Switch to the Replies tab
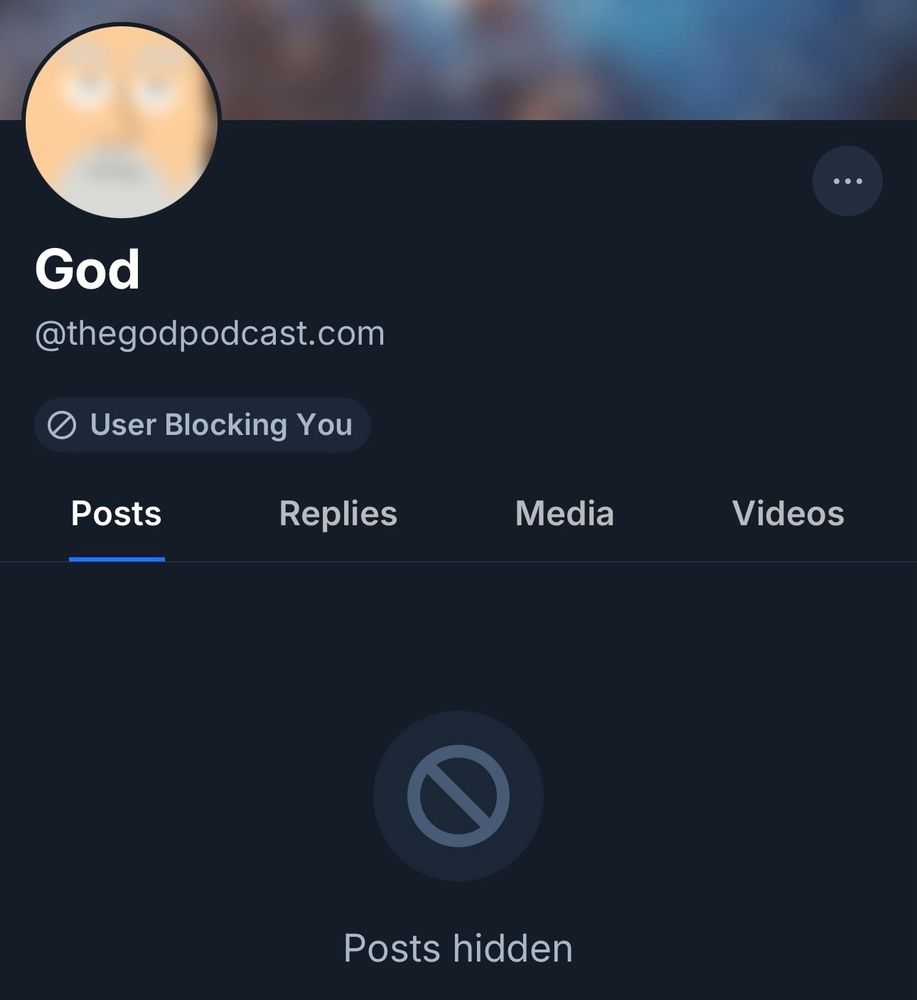This screenshot has width=917, height=1000. tap(338, 514)
